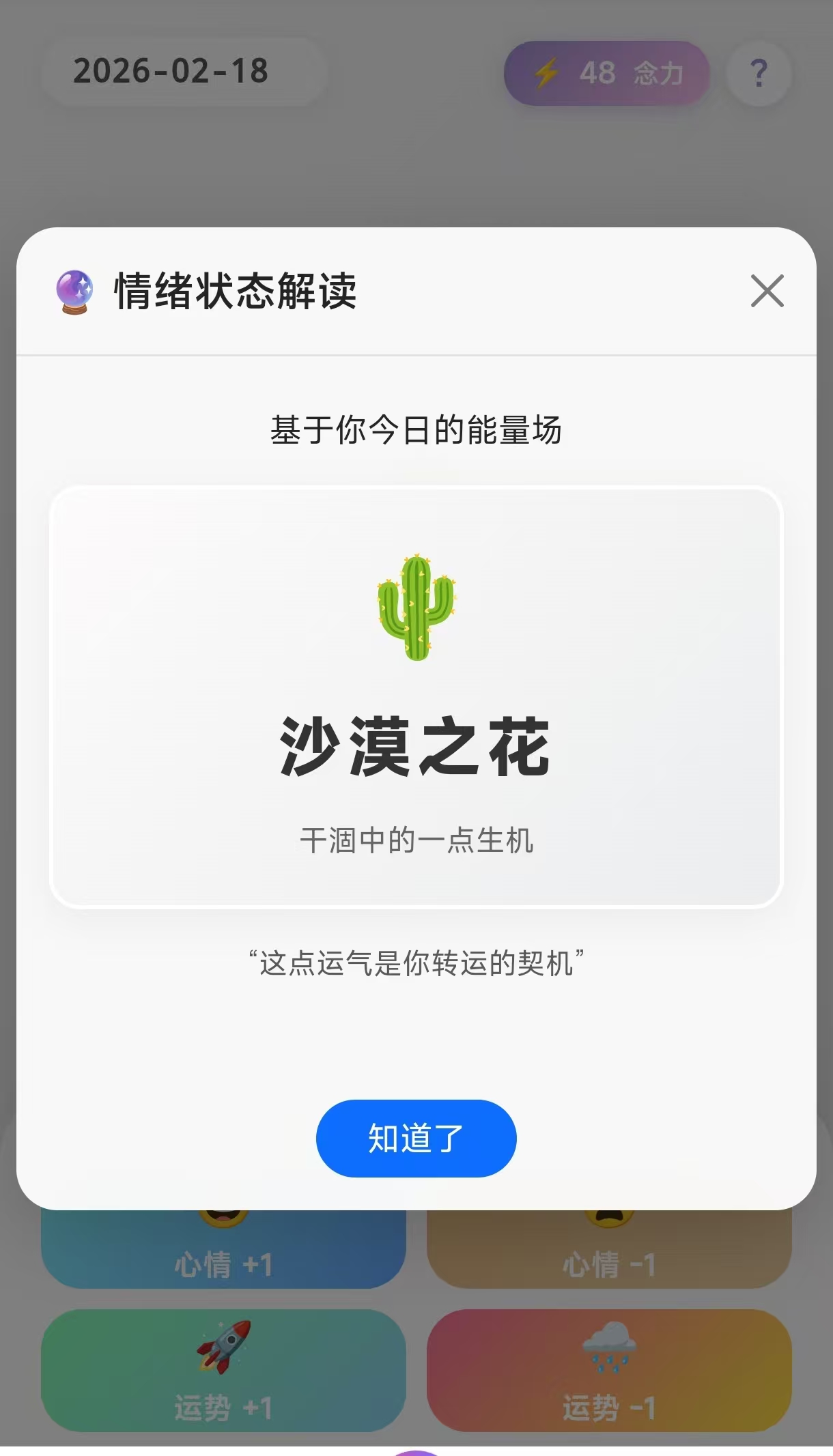Dismiss the 情绪状态解读 popup
Screen dimensions: 833x1456
[767, 292]
